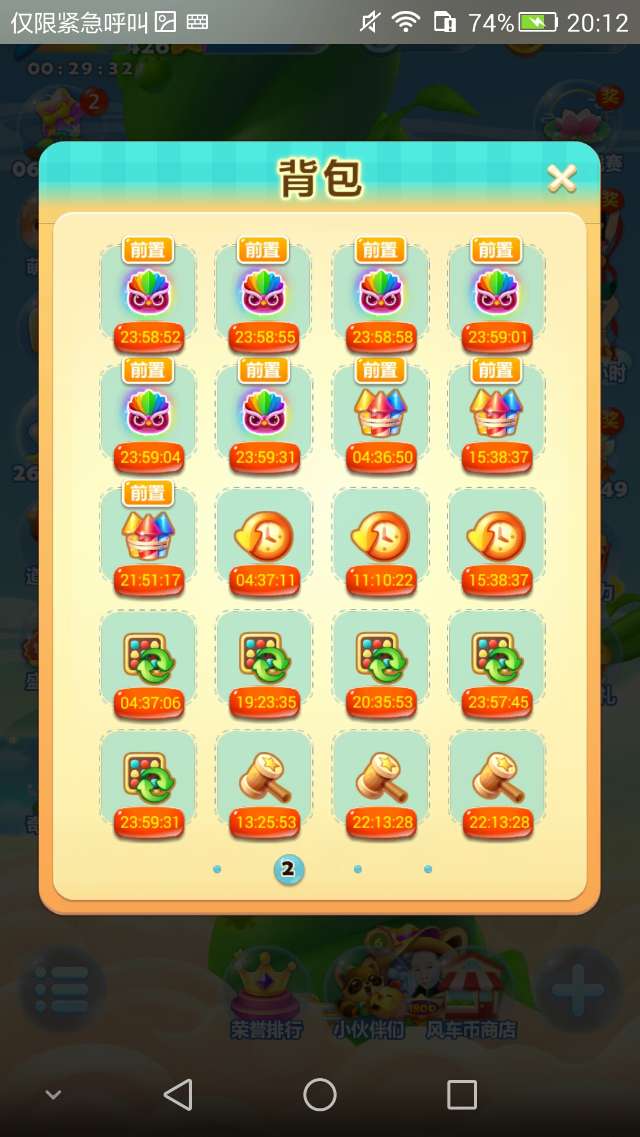Return to the home screen
Screen dimensions: 640x1137
320,1095
